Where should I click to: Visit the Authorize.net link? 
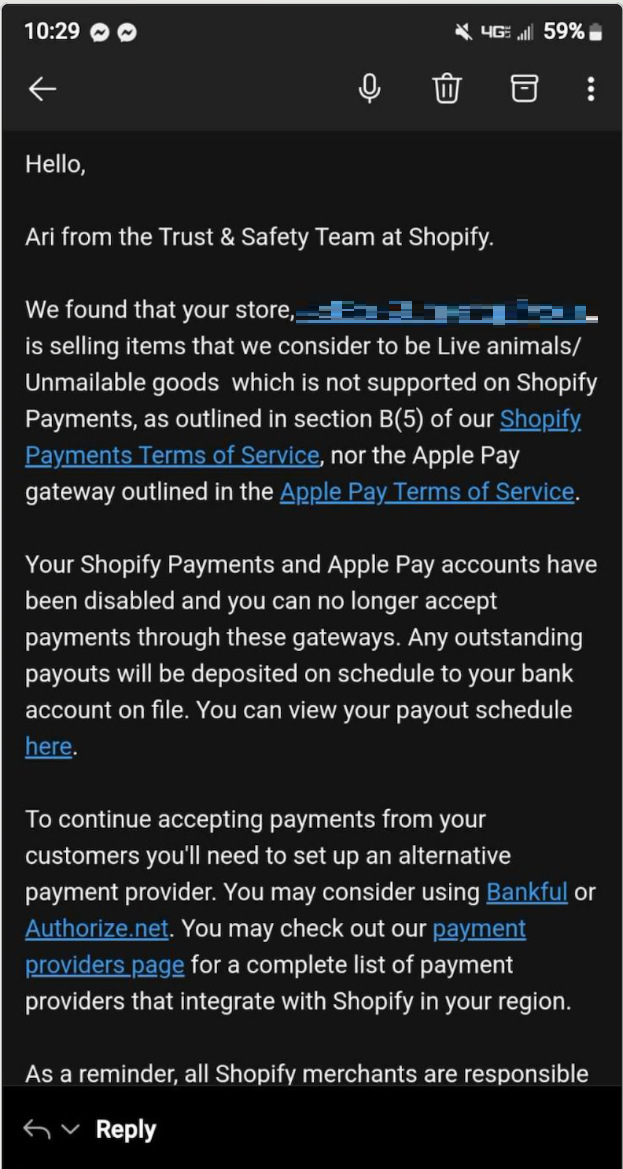(x=97, y=929)
